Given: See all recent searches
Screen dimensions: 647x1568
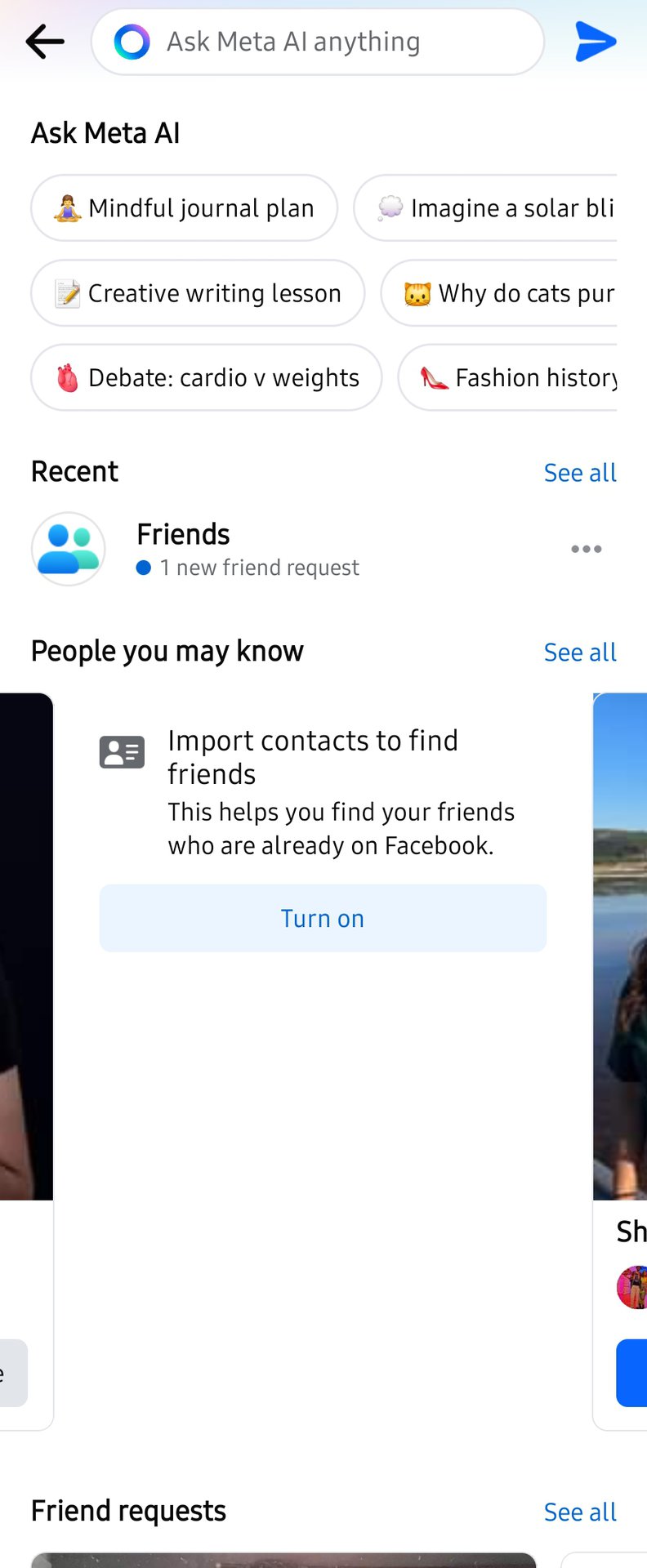Looking at the screenshot, I should [580, 473].
